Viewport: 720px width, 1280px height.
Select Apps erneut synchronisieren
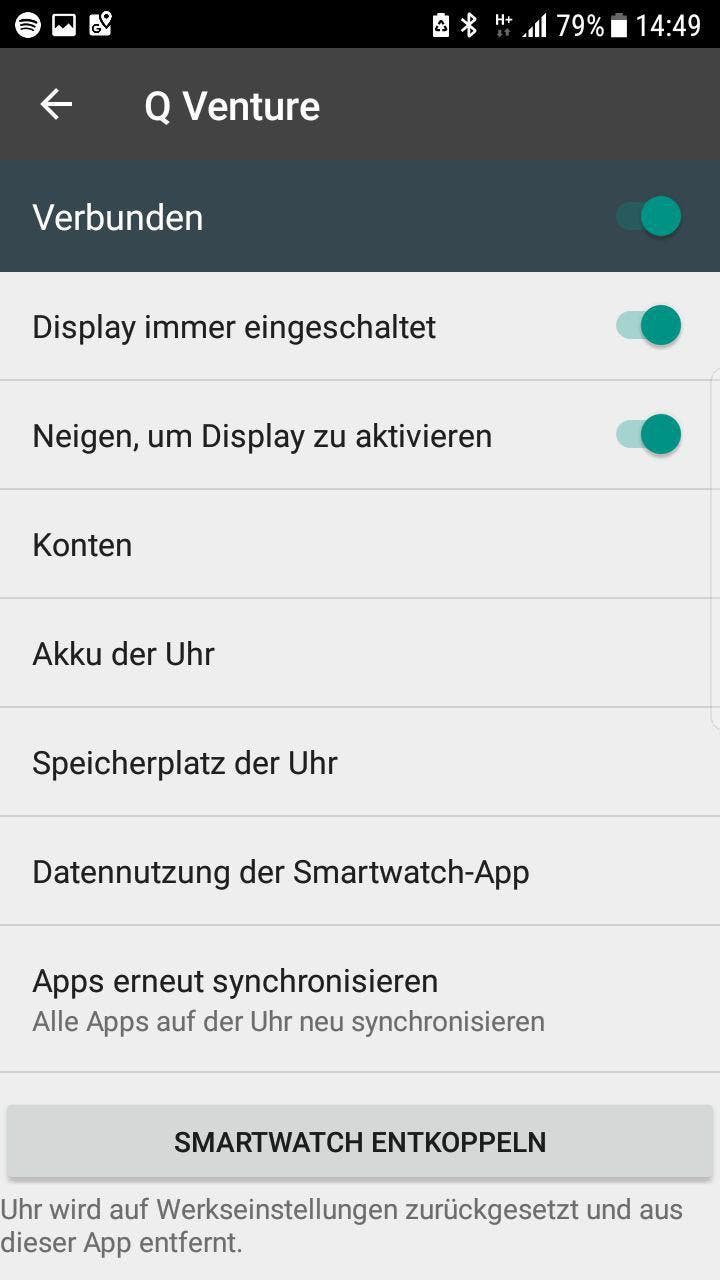[360, 999]
